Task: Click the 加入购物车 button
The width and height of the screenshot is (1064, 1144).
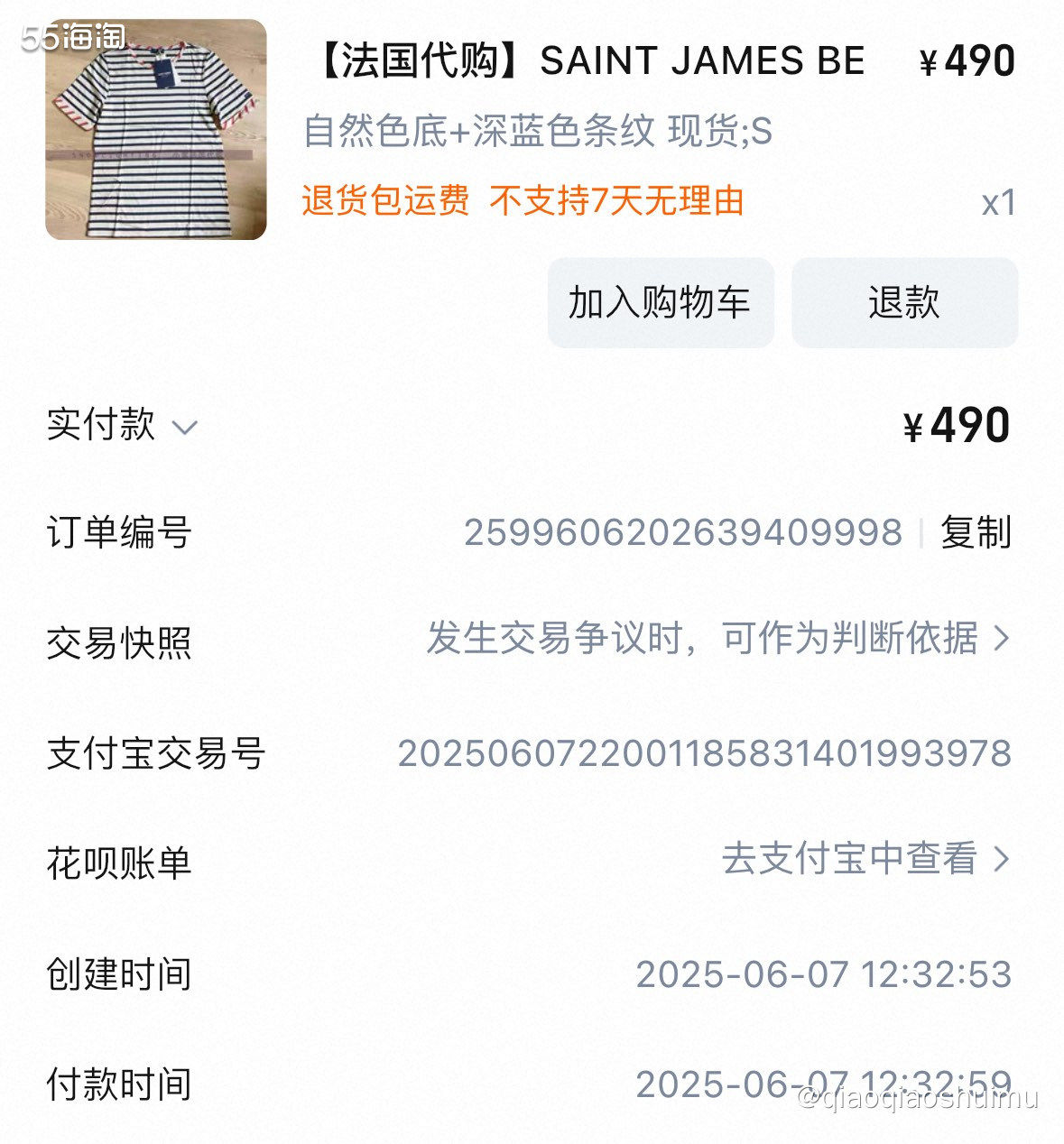Action: point(660,304)
